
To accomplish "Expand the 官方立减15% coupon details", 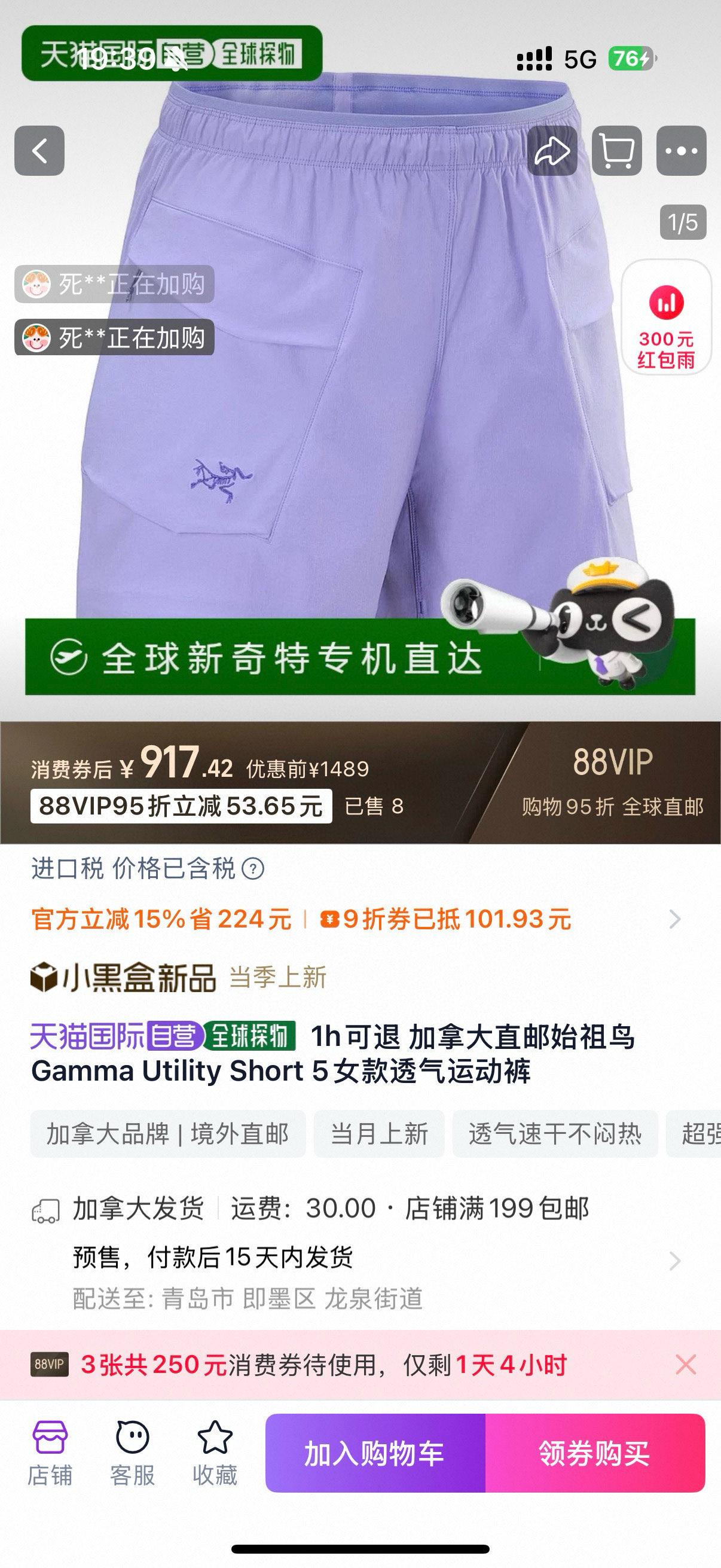I will pos(674,919).
